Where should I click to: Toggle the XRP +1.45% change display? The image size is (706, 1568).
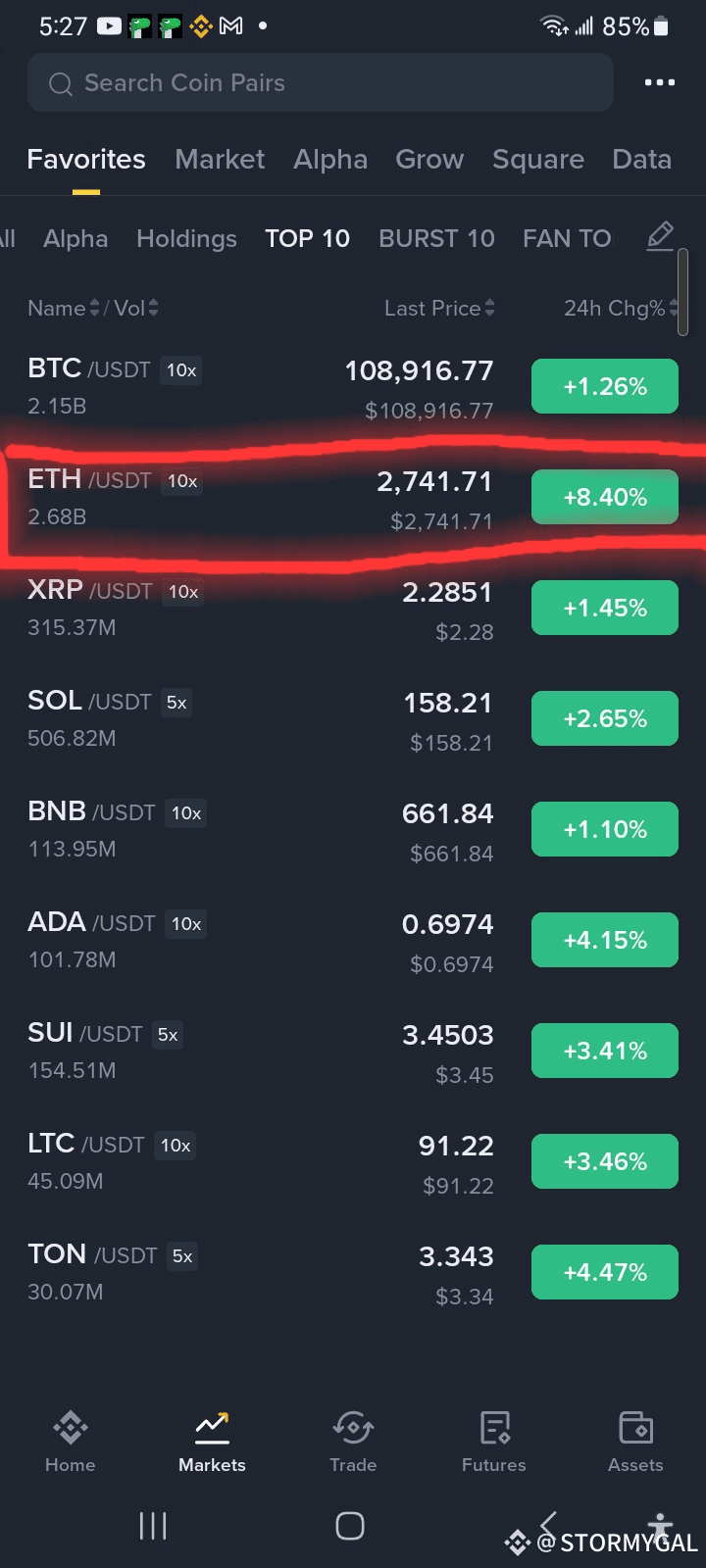click(605, 608)
